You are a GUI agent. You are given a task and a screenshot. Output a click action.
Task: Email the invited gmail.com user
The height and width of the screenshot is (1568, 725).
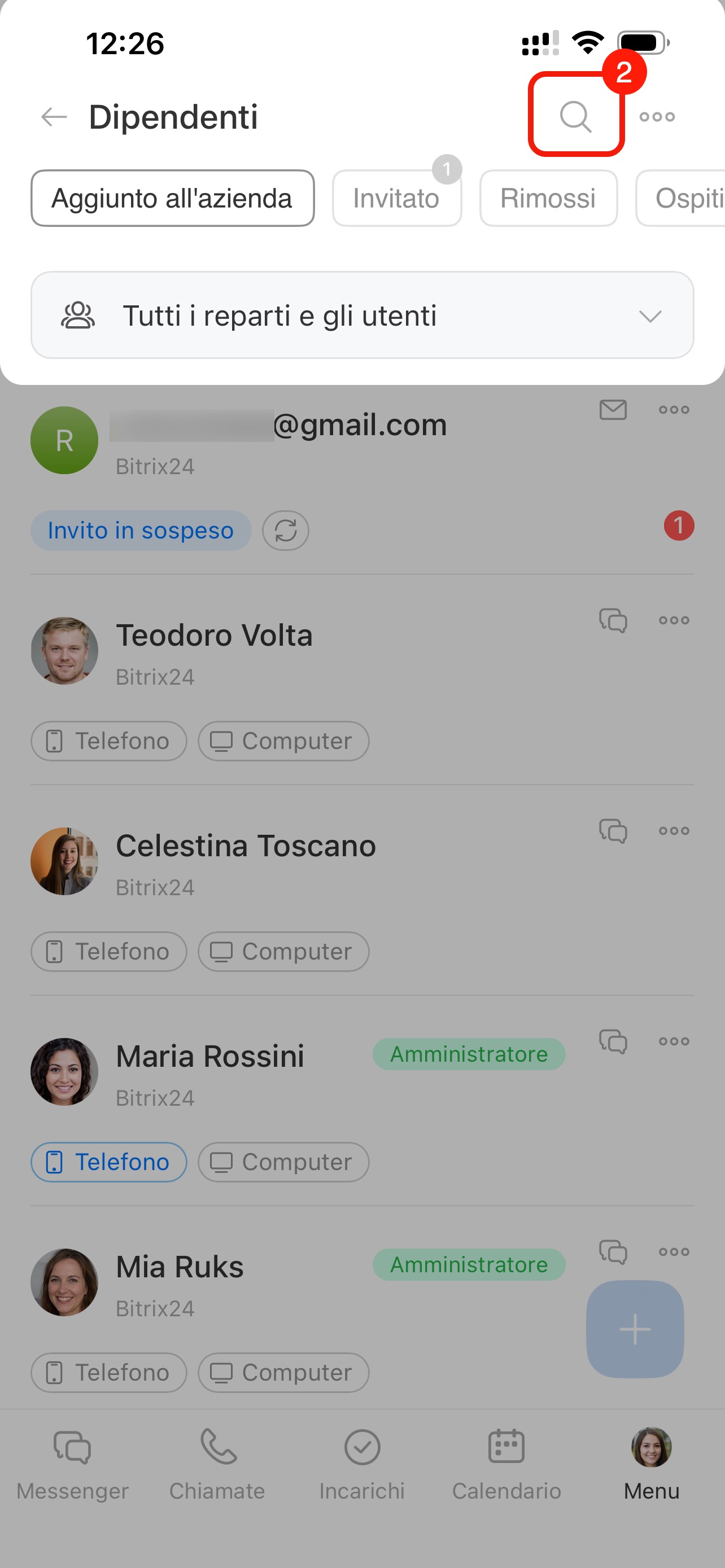click(x=613, y=410)
